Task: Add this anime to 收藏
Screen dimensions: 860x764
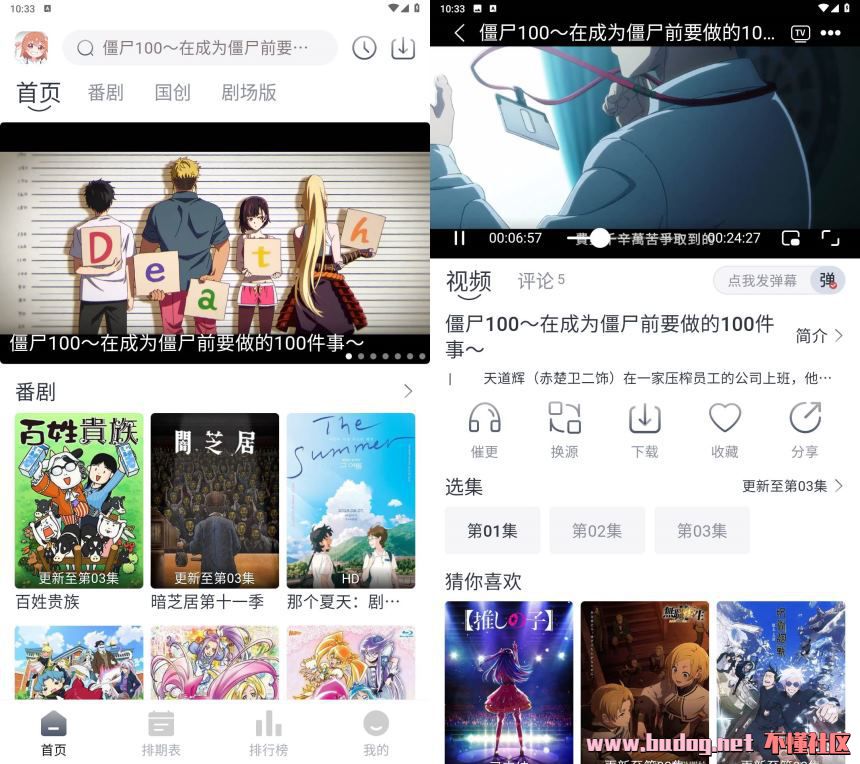Action: (724, 430)
